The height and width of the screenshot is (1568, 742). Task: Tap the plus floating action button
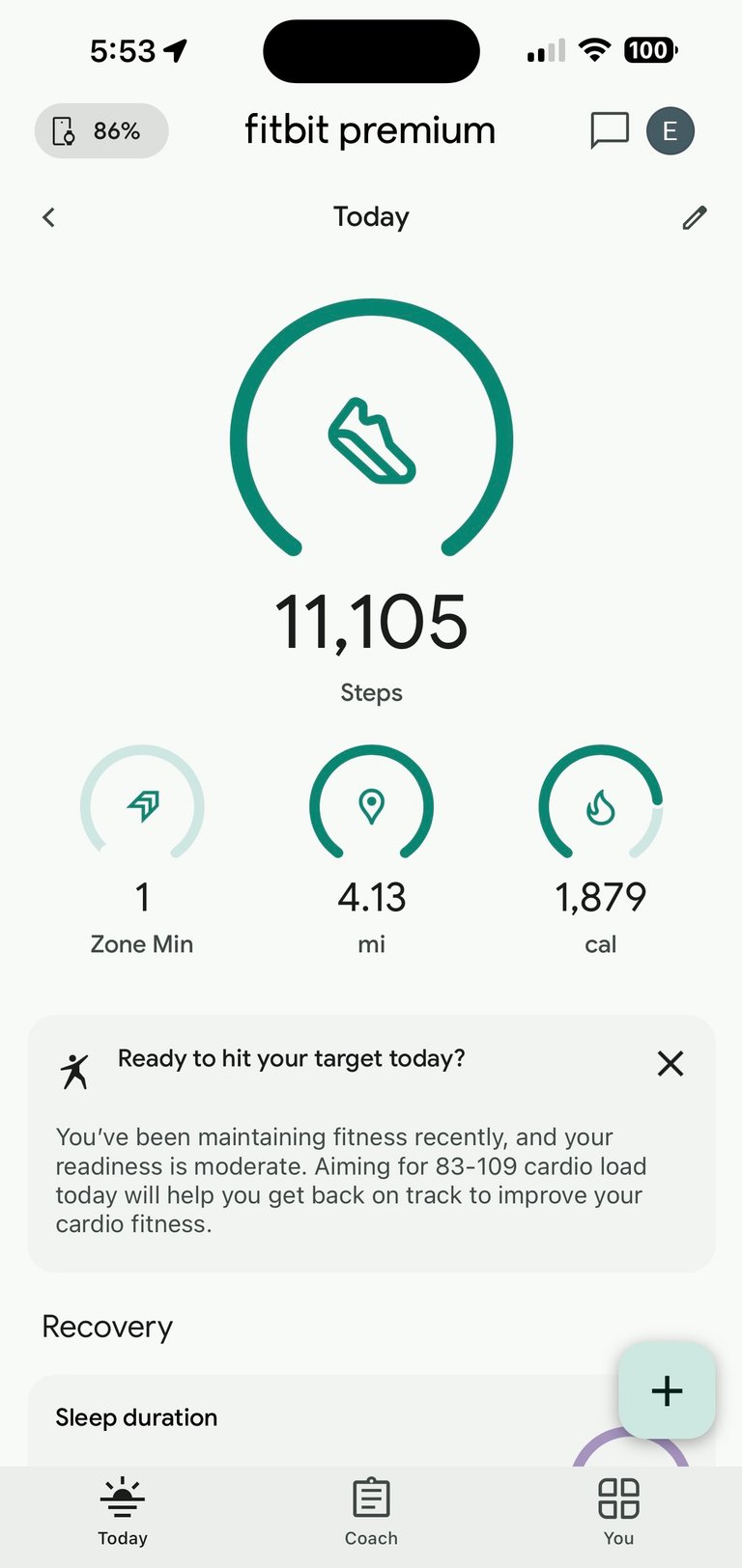click(x=667, y=1390)
